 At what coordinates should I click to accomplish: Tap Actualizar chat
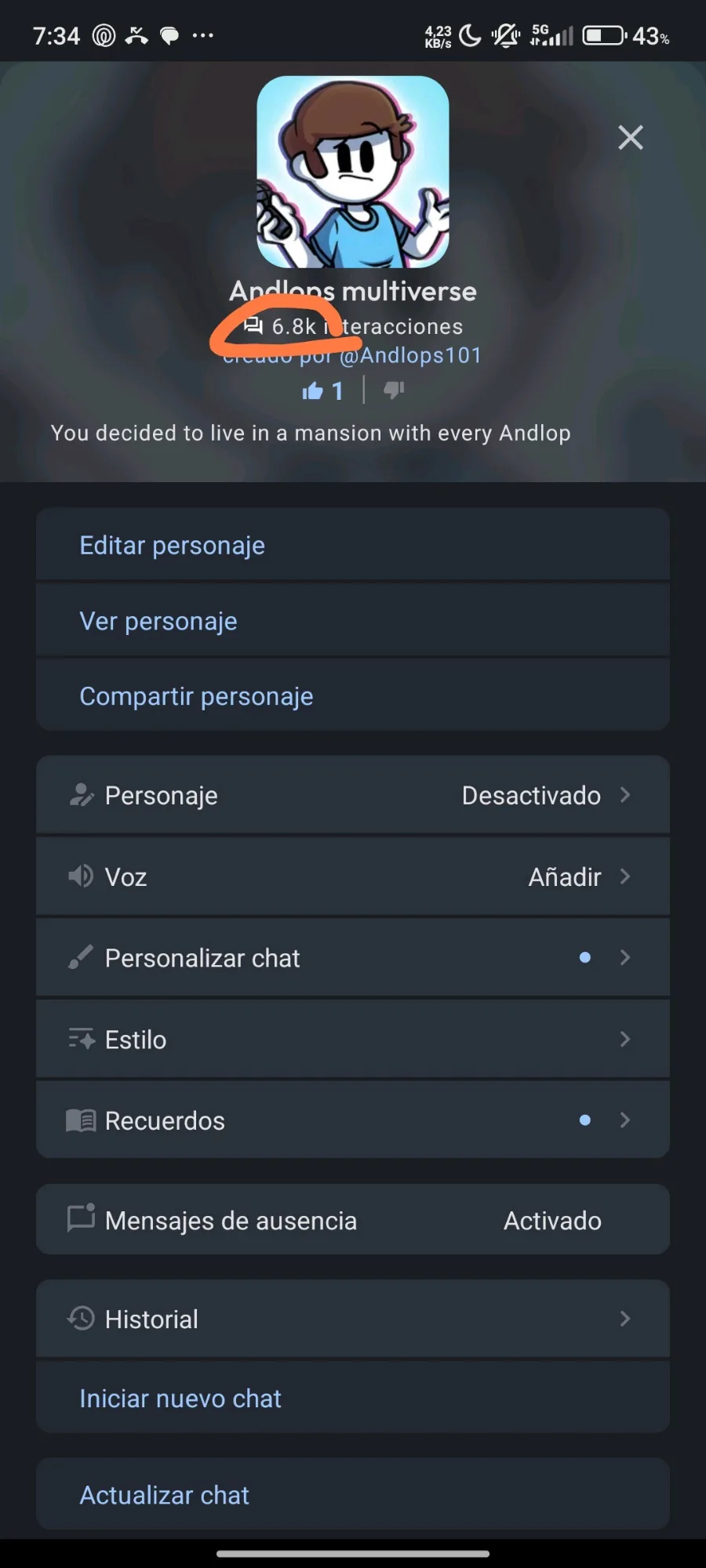click(x=353, y=1494)
